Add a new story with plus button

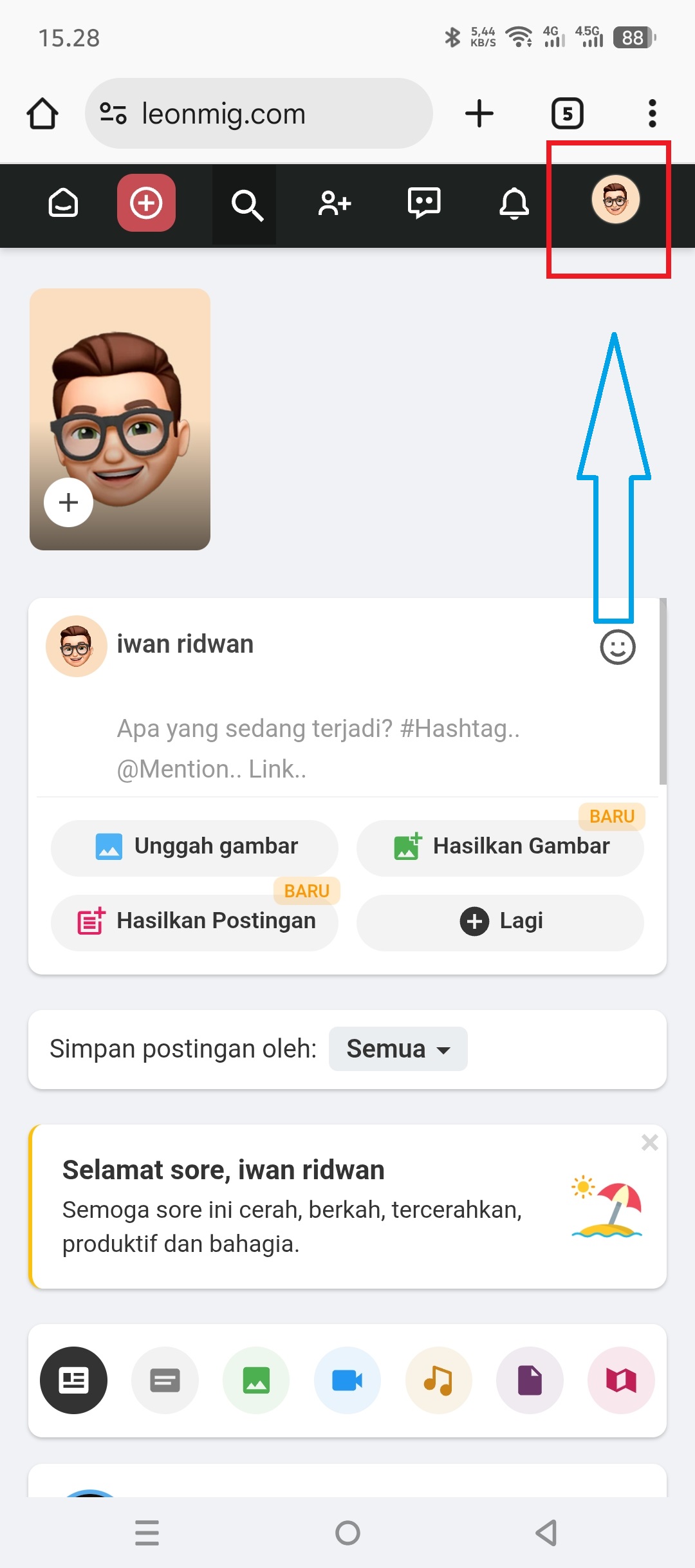pyautogui.click(x=68, y=502)
